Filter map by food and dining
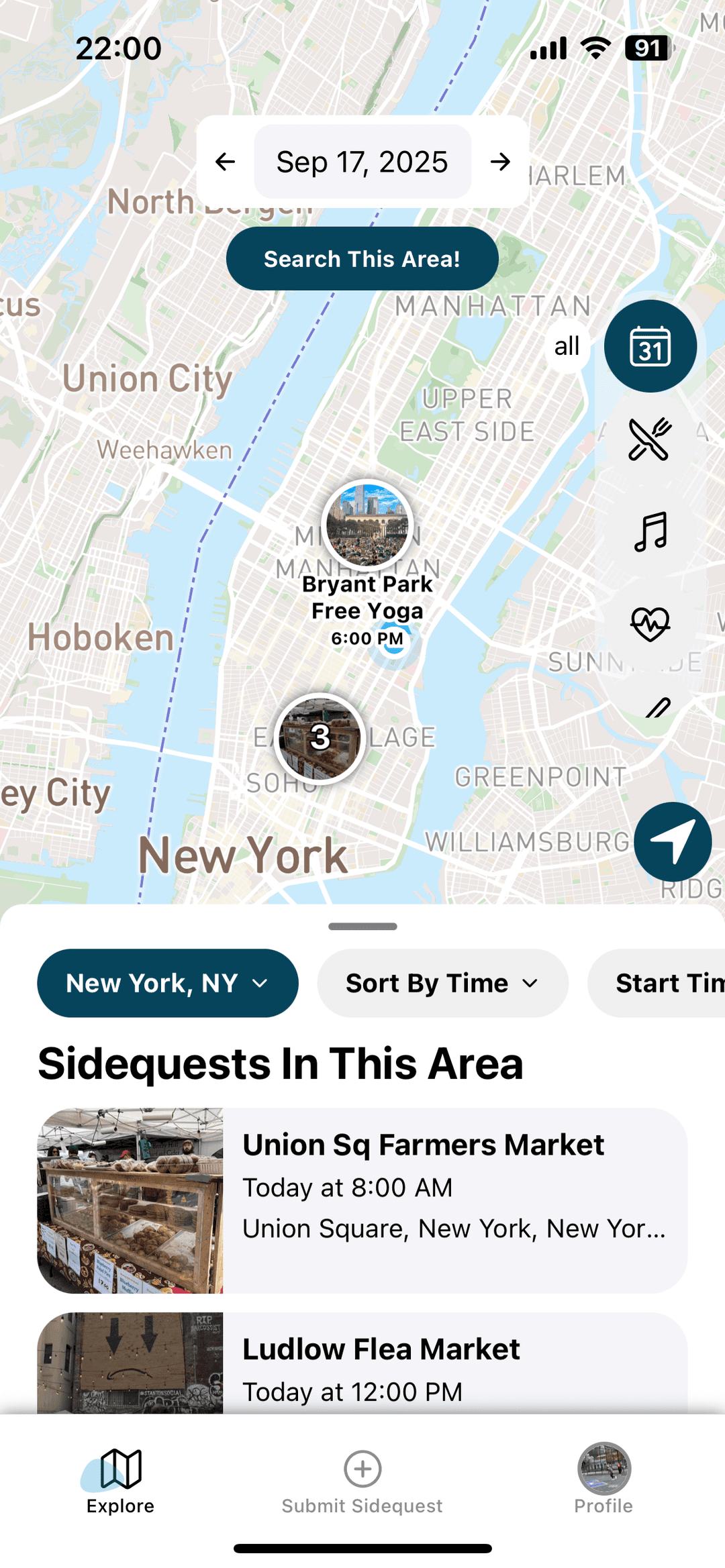 coord(650,439)
